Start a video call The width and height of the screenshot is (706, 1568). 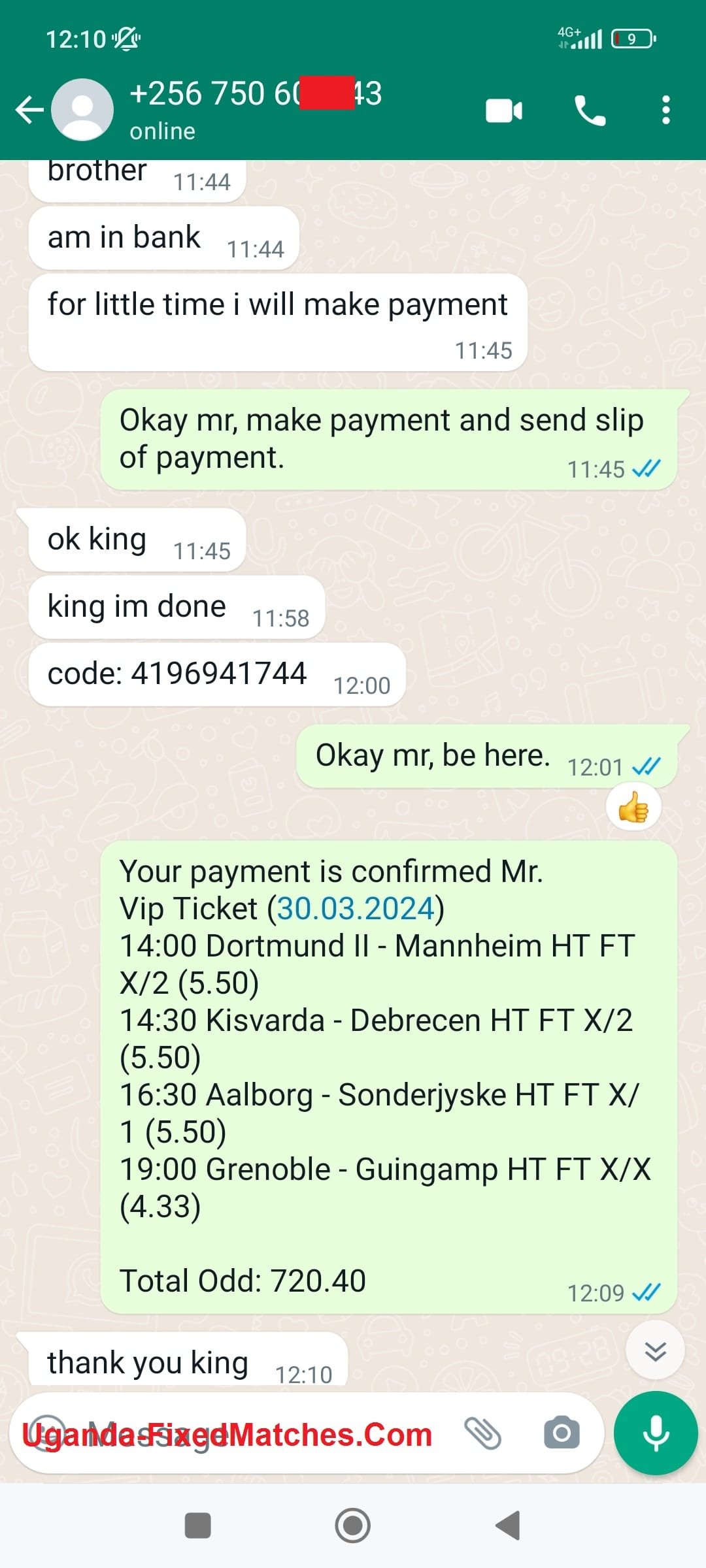pyautogui.click(x=503, y=110)
